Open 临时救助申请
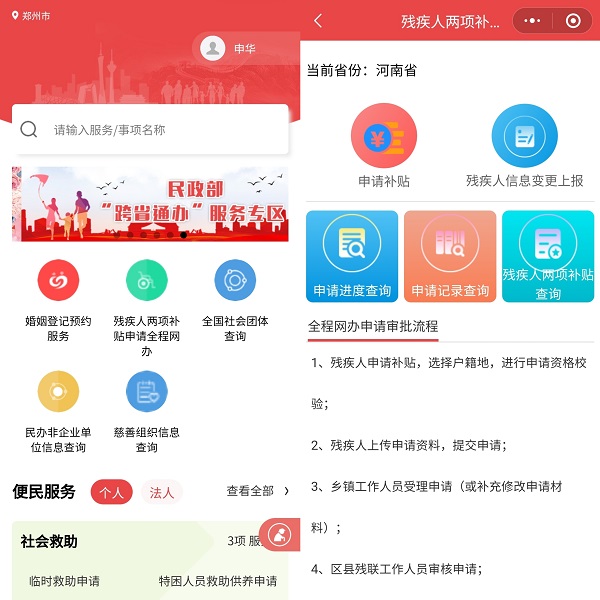Viewport: 600px width, 600px height. coord(64,581)
